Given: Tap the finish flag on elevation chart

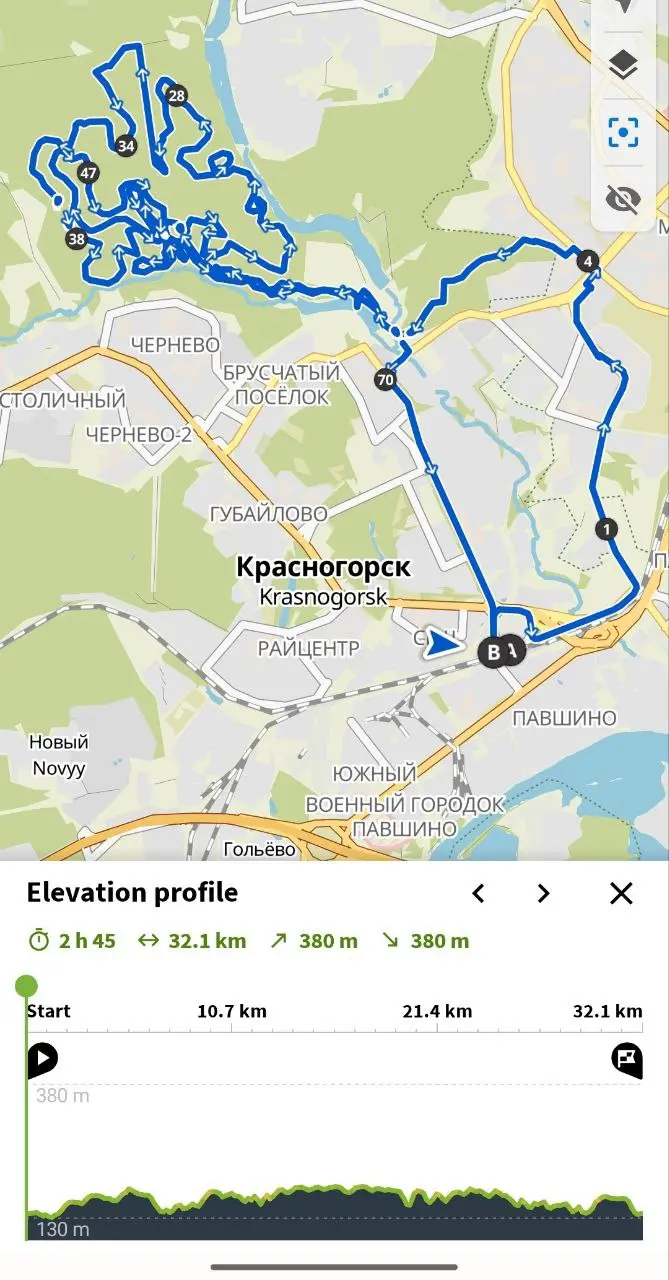Looking at the screenshot, I should coord(627,1059).
